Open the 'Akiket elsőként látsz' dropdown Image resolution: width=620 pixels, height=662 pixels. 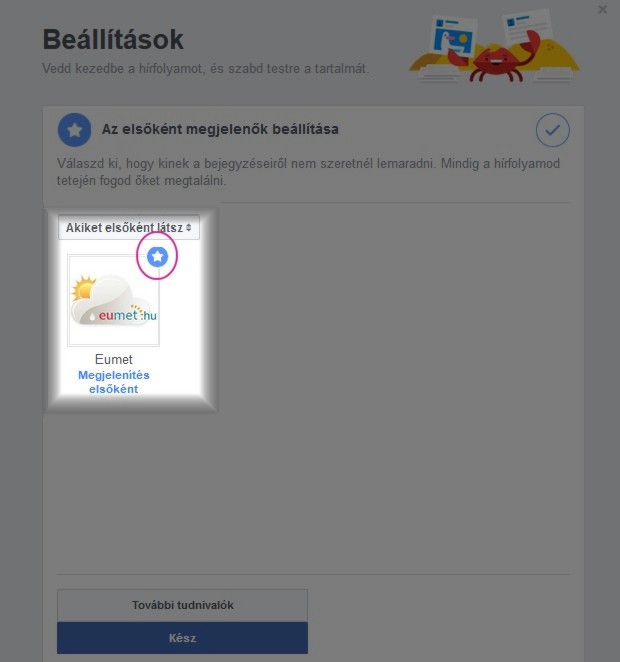click(x=128, y=228)
